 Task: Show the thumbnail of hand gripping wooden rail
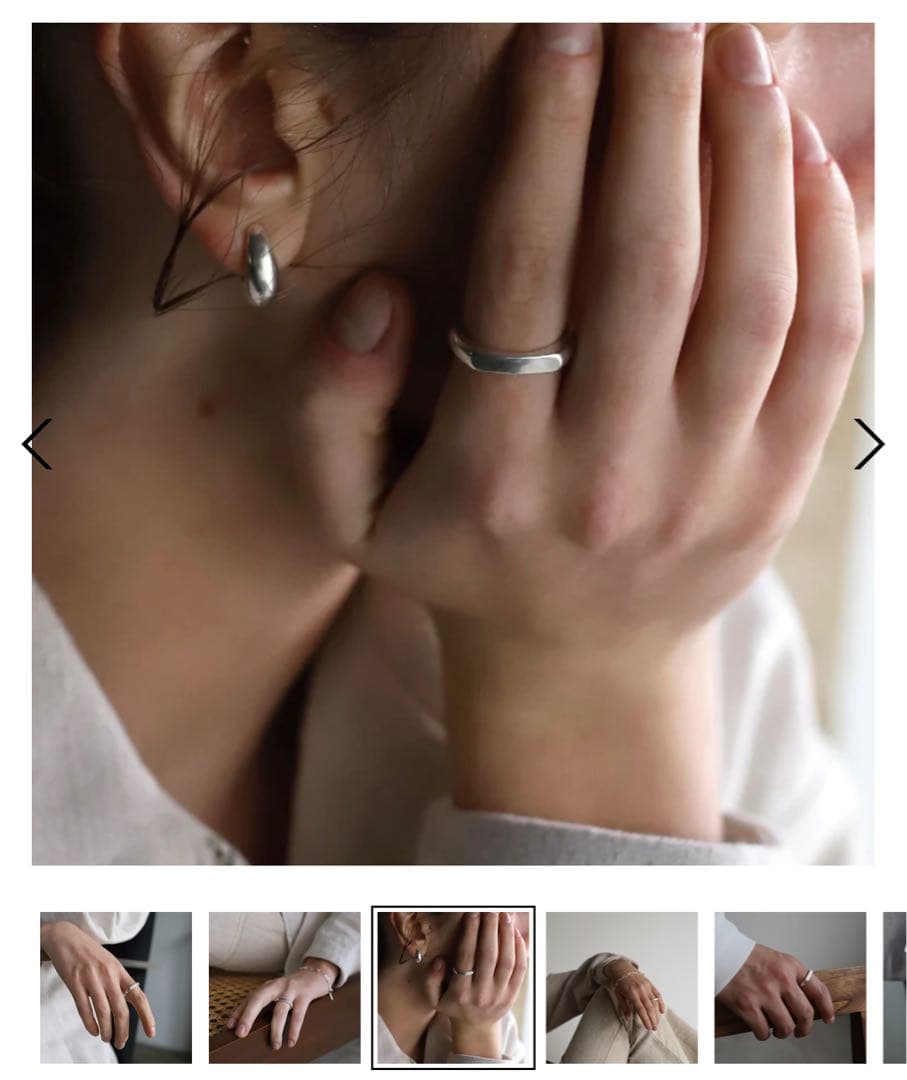[790, 987]
